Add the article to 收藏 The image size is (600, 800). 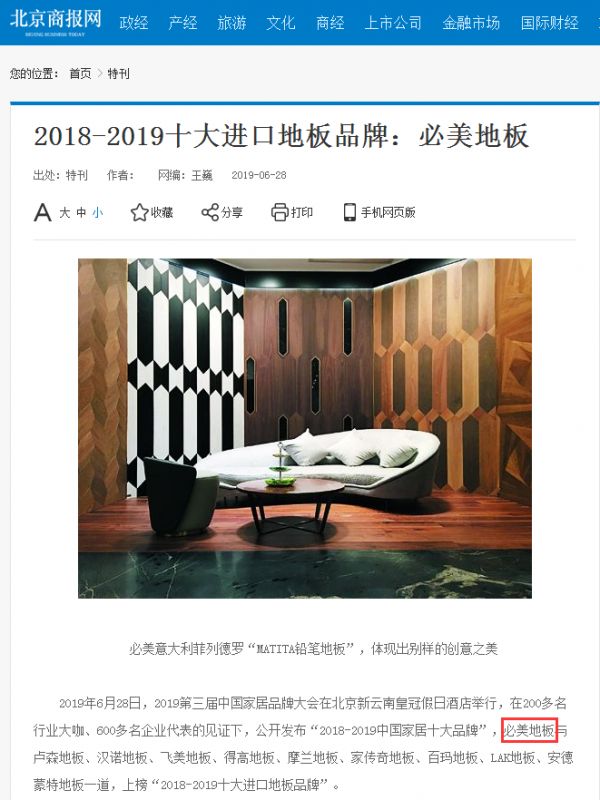pos(152,212)
